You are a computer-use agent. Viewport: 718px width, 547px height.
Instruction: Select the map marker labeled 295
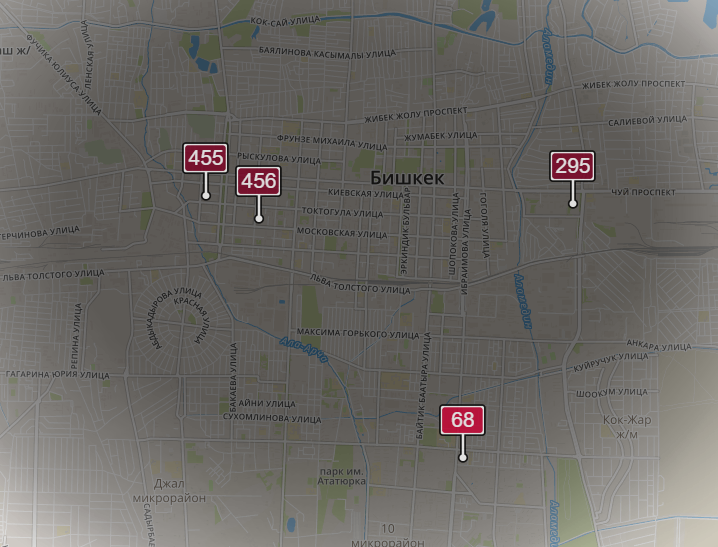pyautogui.click(x=572, y=166)
